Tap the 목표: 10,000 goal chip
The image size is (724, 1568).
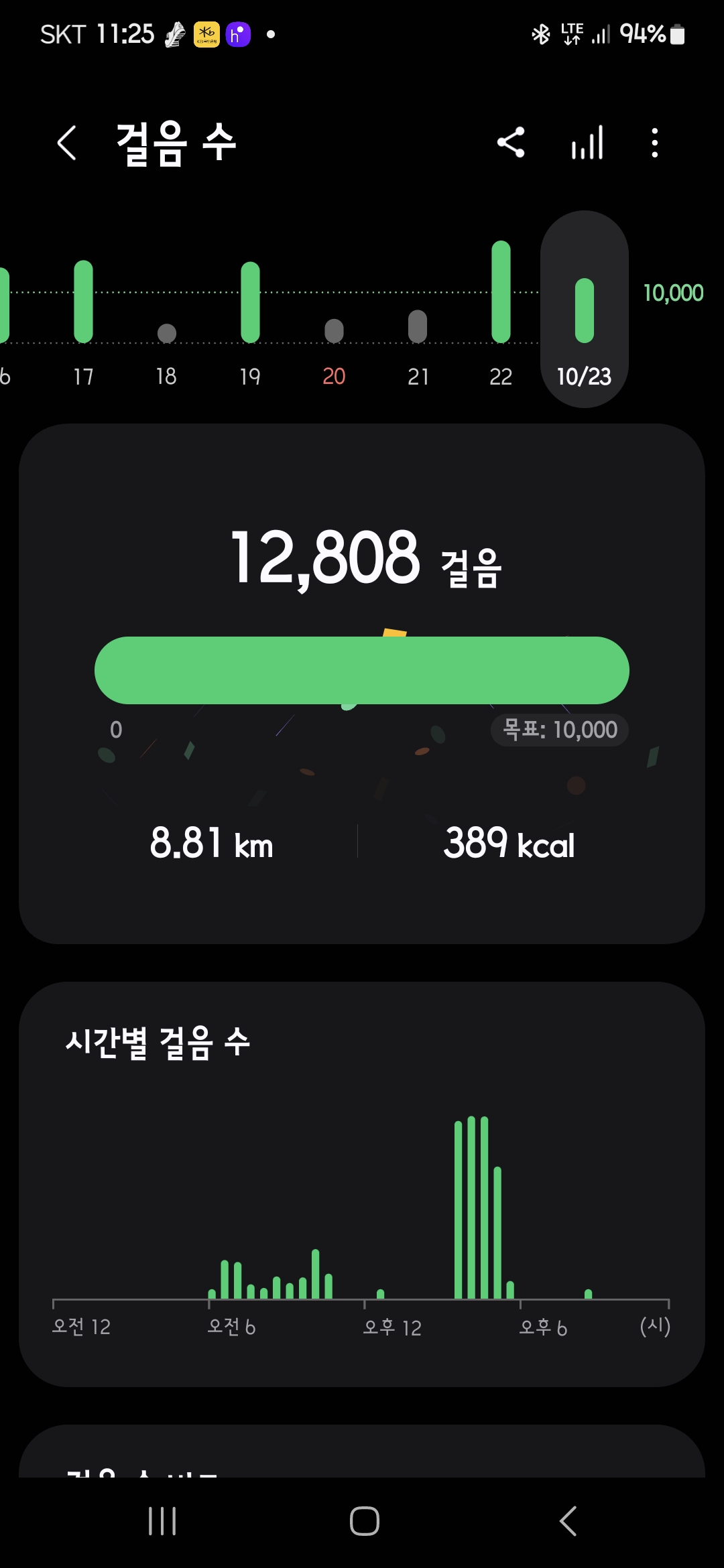(560, 730)
